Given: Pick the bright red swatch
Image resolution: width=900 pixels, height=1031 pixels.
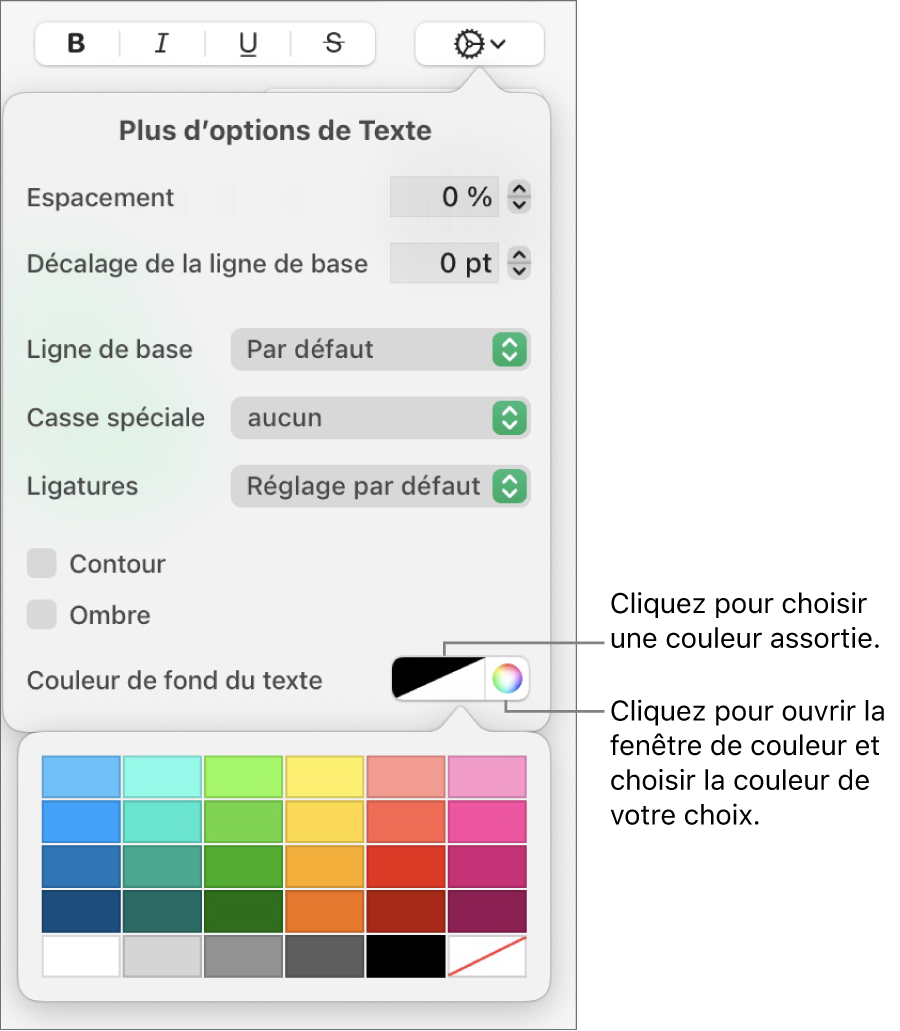Looking at the screenshot, I should point(405,867).
